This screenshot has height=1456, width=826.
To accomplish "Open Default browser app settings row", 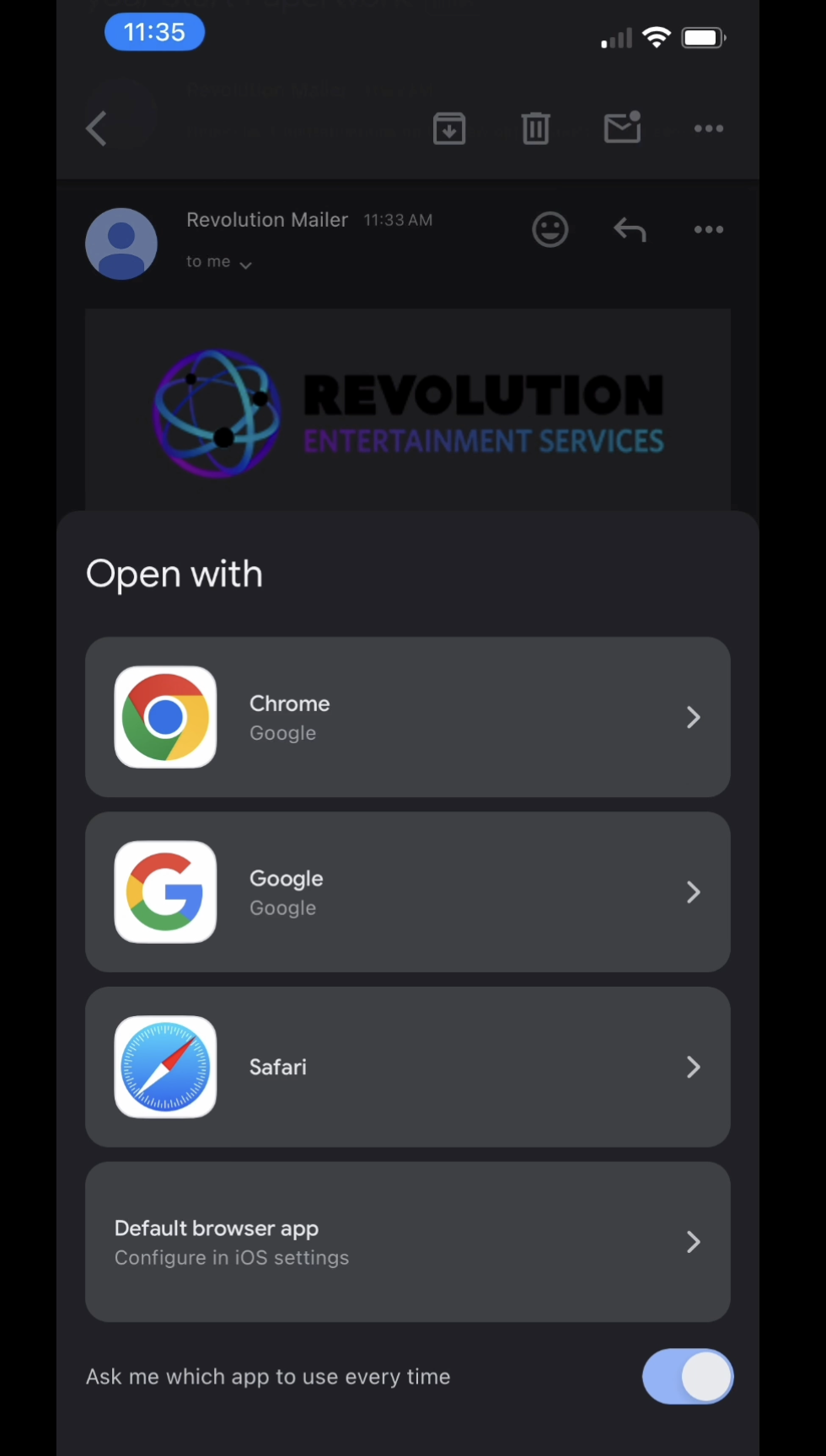I will coord(407,1242).
